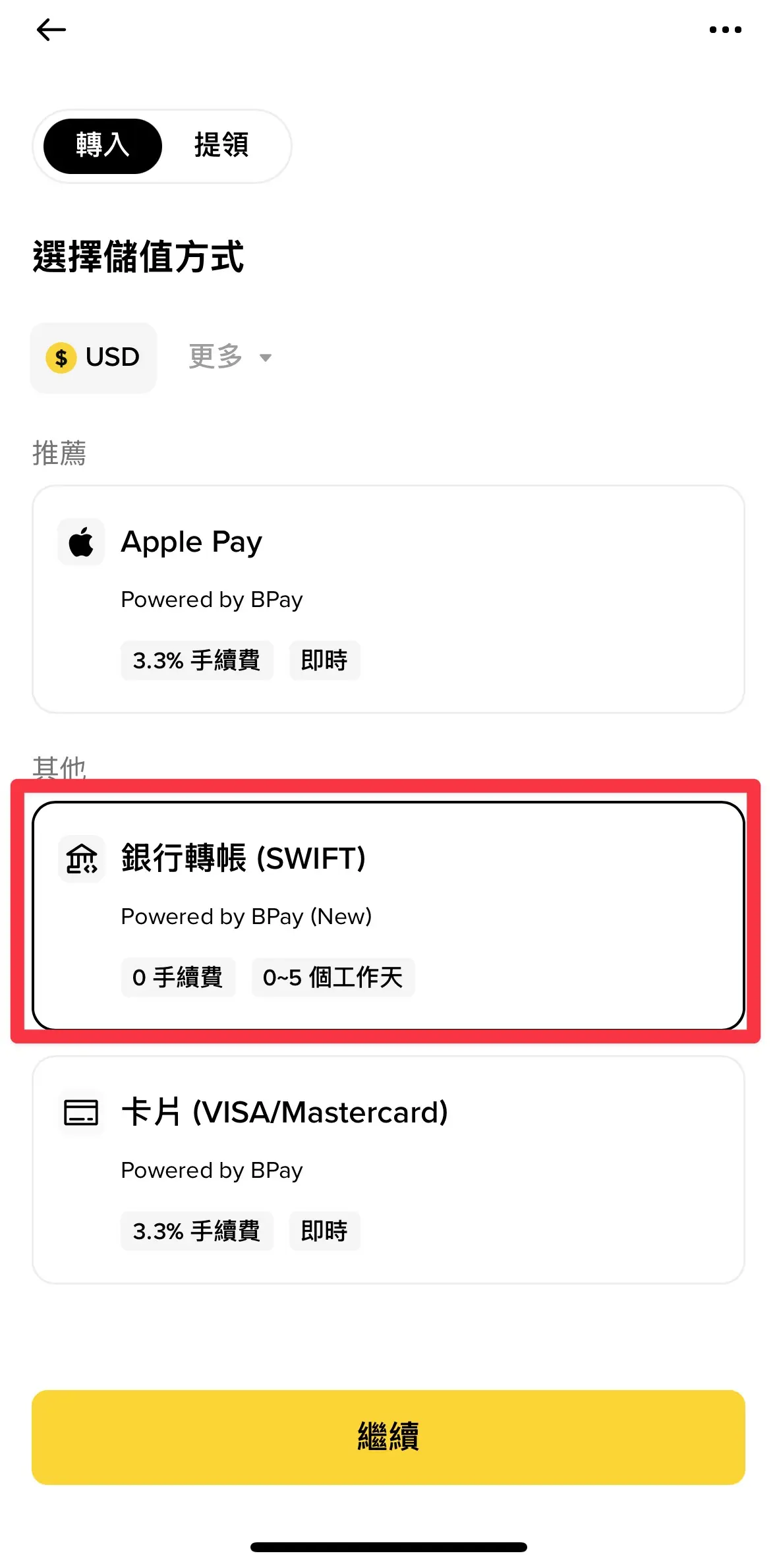Viewport: 777px width, 1568px height.
Task: Open the three-dot overflow menu
Action: pos(725,30)
